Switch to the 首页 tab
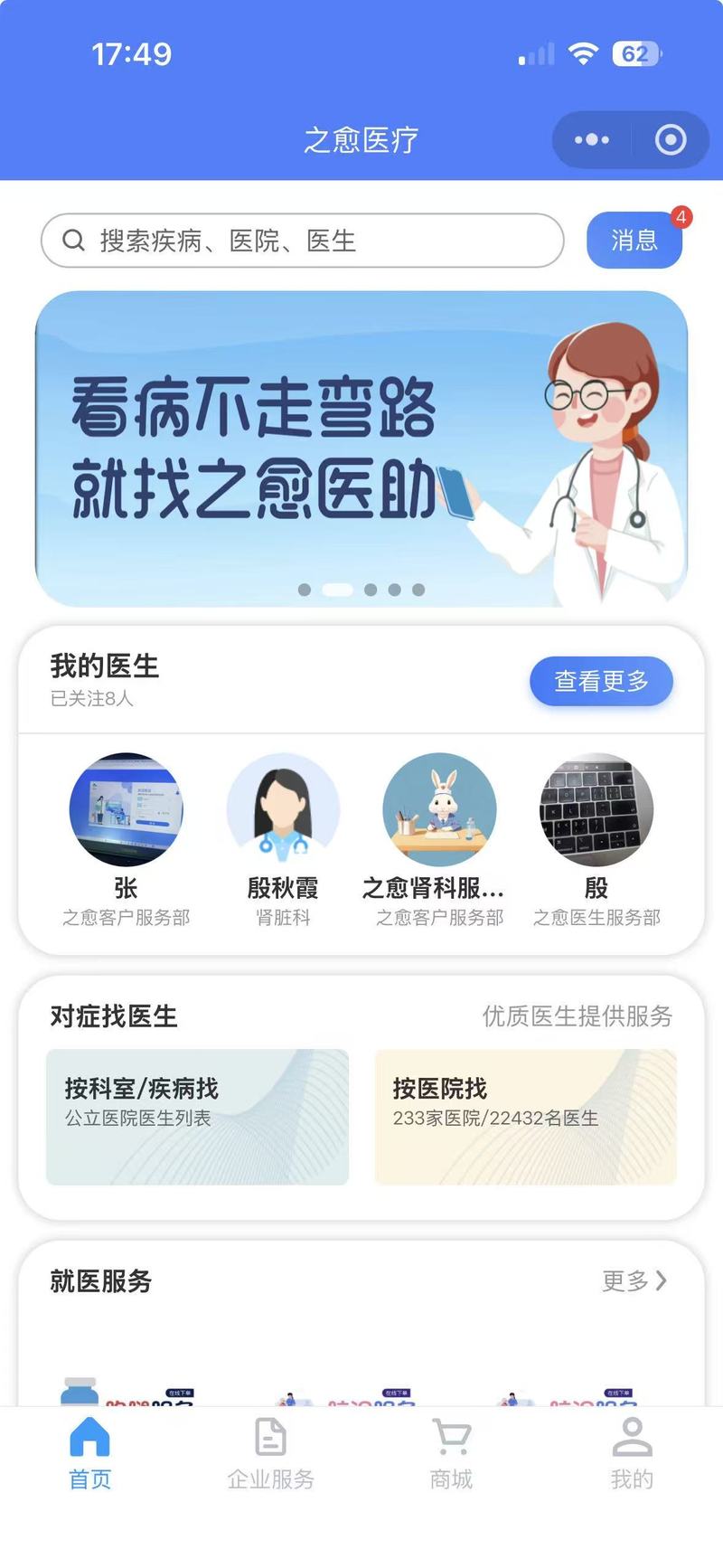 pyautogui.click(x=90, y=1454)
